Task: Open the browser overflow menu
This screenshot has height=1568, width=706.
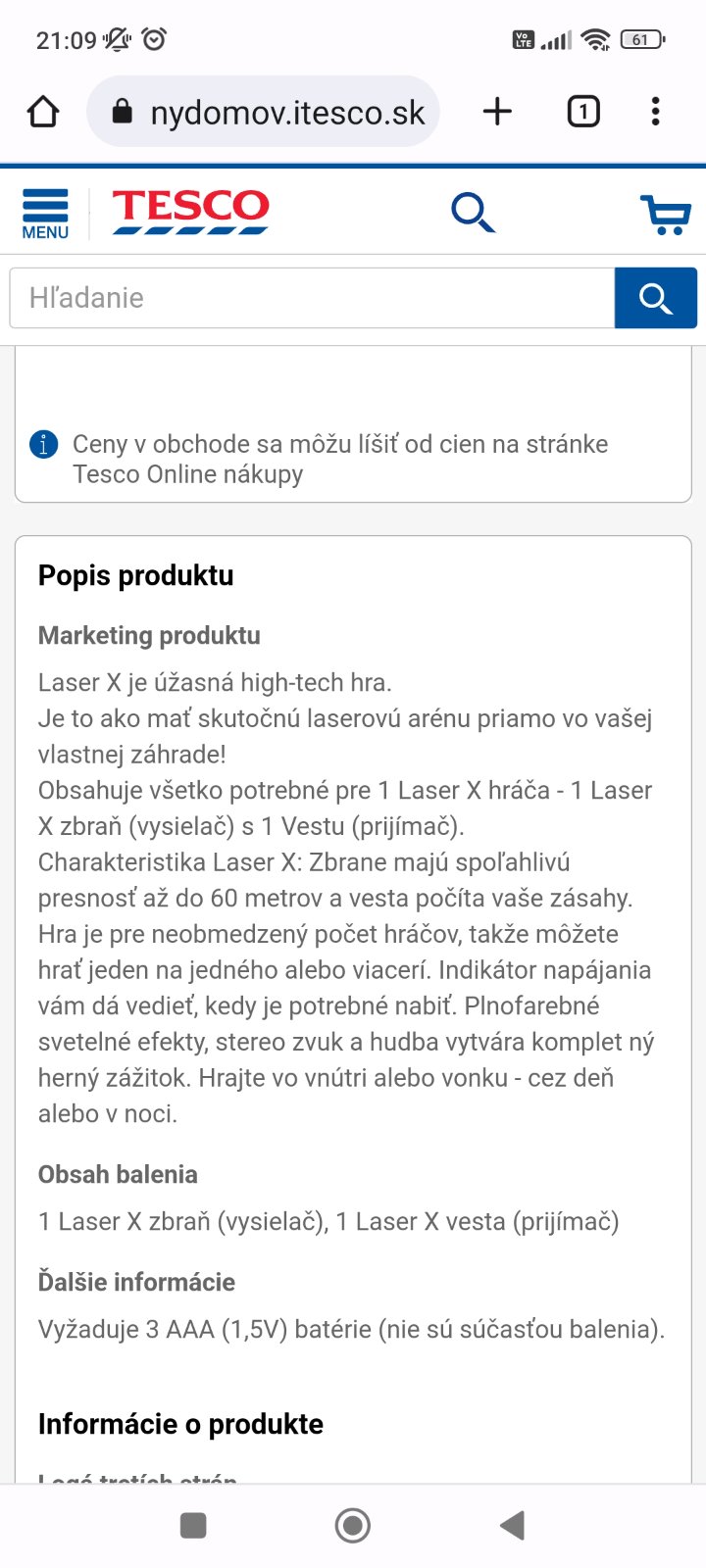Action: tap(655, 112)
